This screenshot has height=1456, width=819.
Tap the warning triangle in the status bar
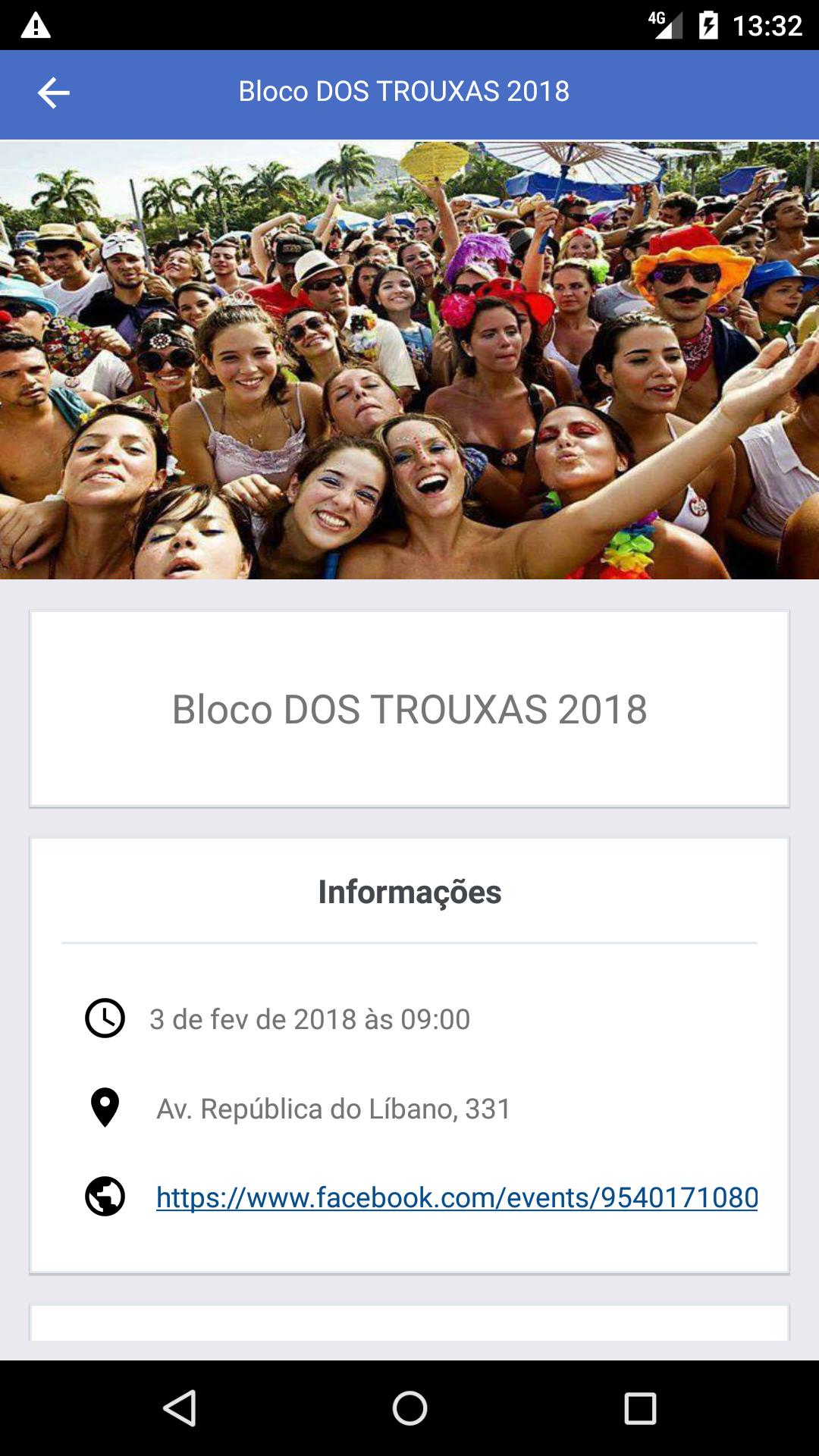pos(33,25)
